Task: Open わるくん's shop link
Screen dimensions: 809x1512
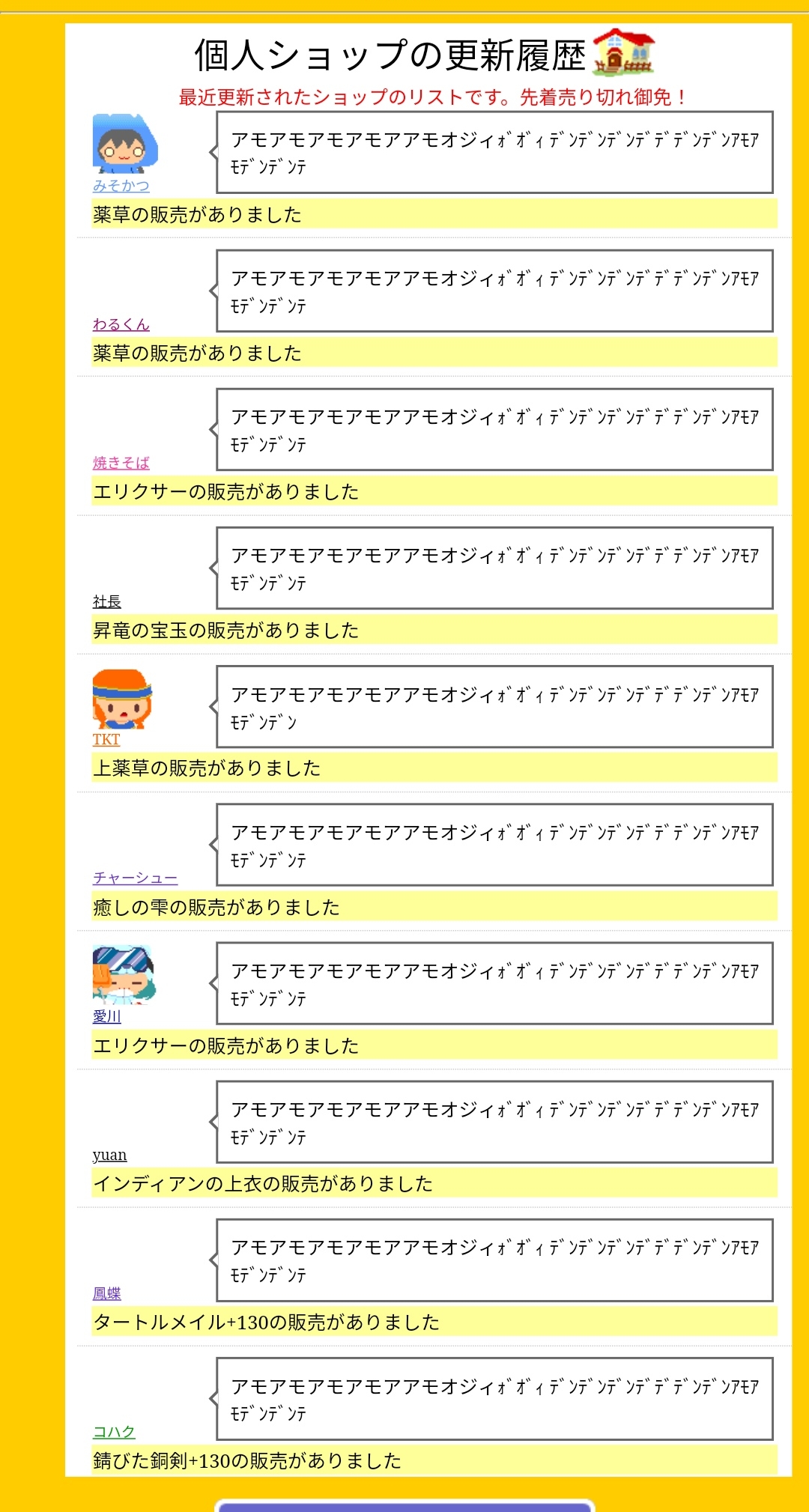Action: point(121,324)
